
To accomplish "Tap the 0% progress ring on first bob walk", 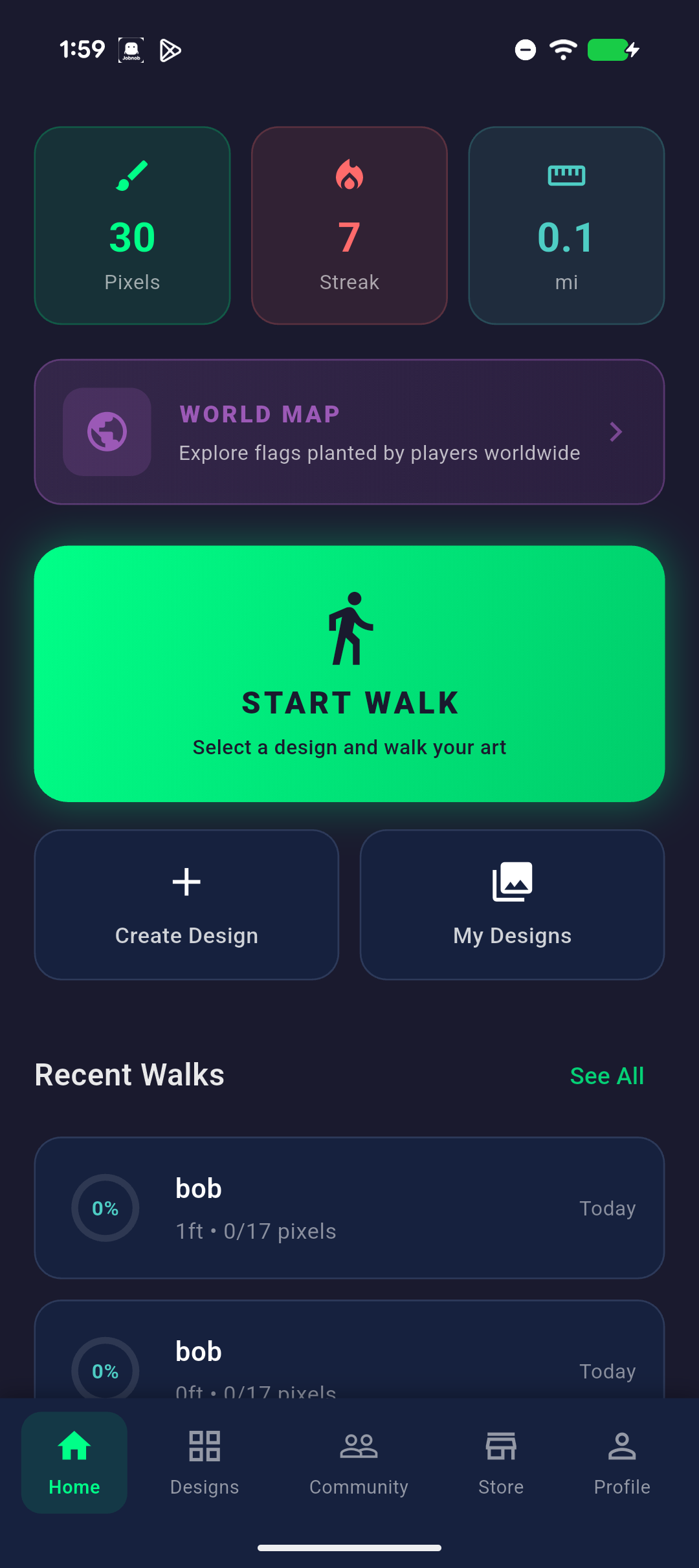I will pyautogui.click(x=105, y=1207).
